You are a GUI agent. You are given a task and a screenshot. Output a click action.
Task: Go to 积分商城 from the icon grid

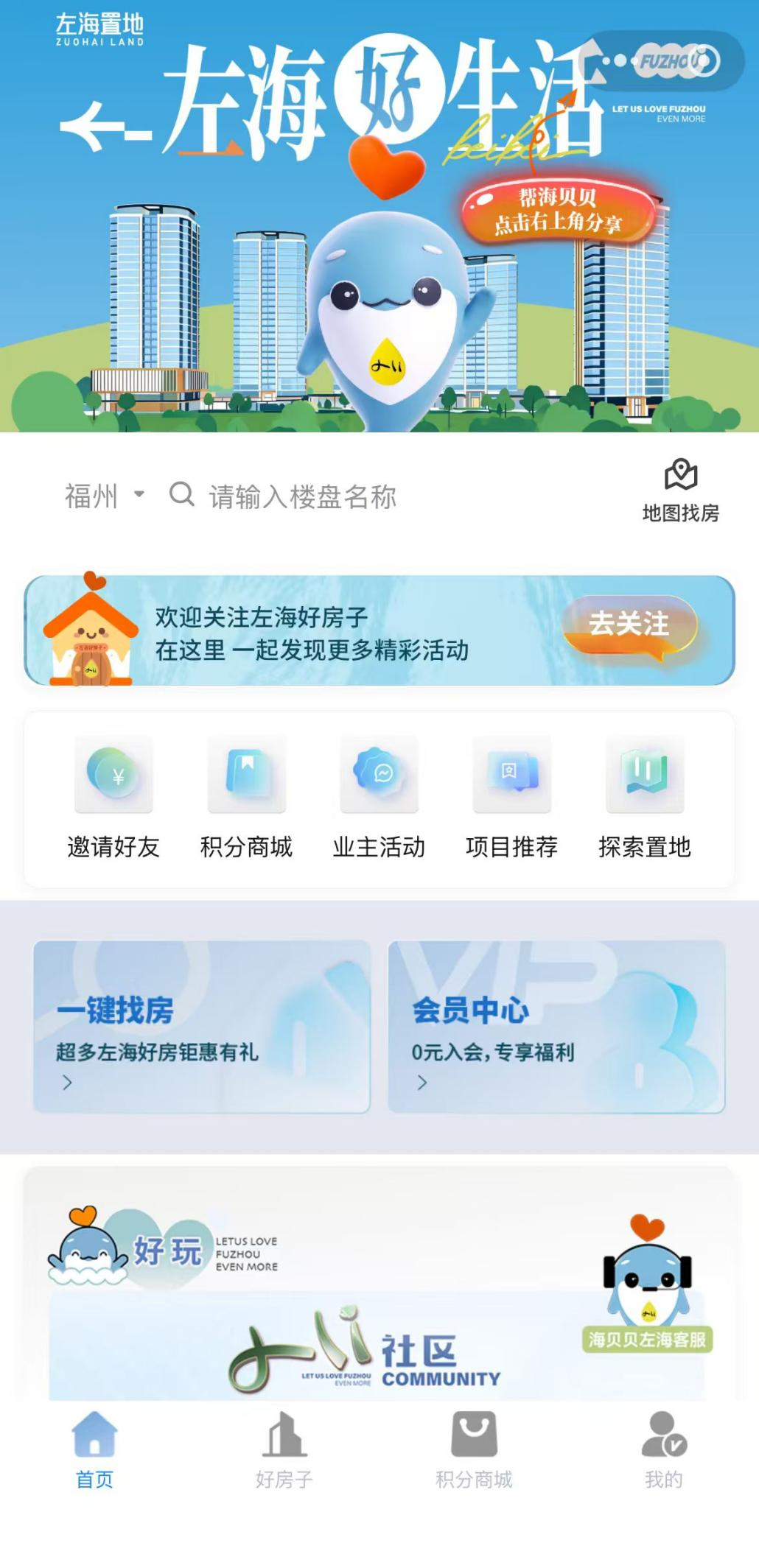[x=246, y=798]
